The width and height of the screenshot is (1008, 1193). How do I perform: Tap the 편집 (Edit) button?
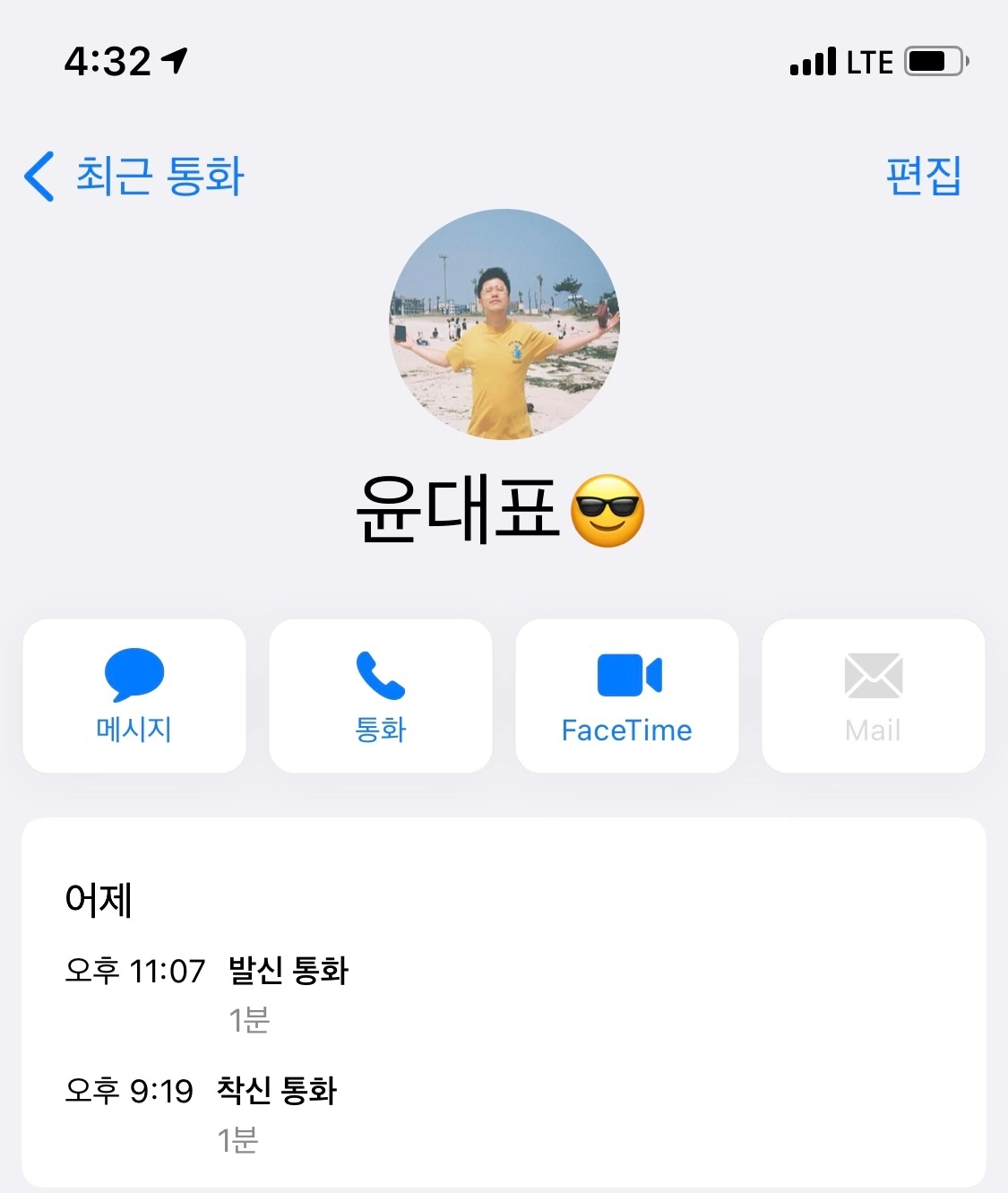pos(925,177)
